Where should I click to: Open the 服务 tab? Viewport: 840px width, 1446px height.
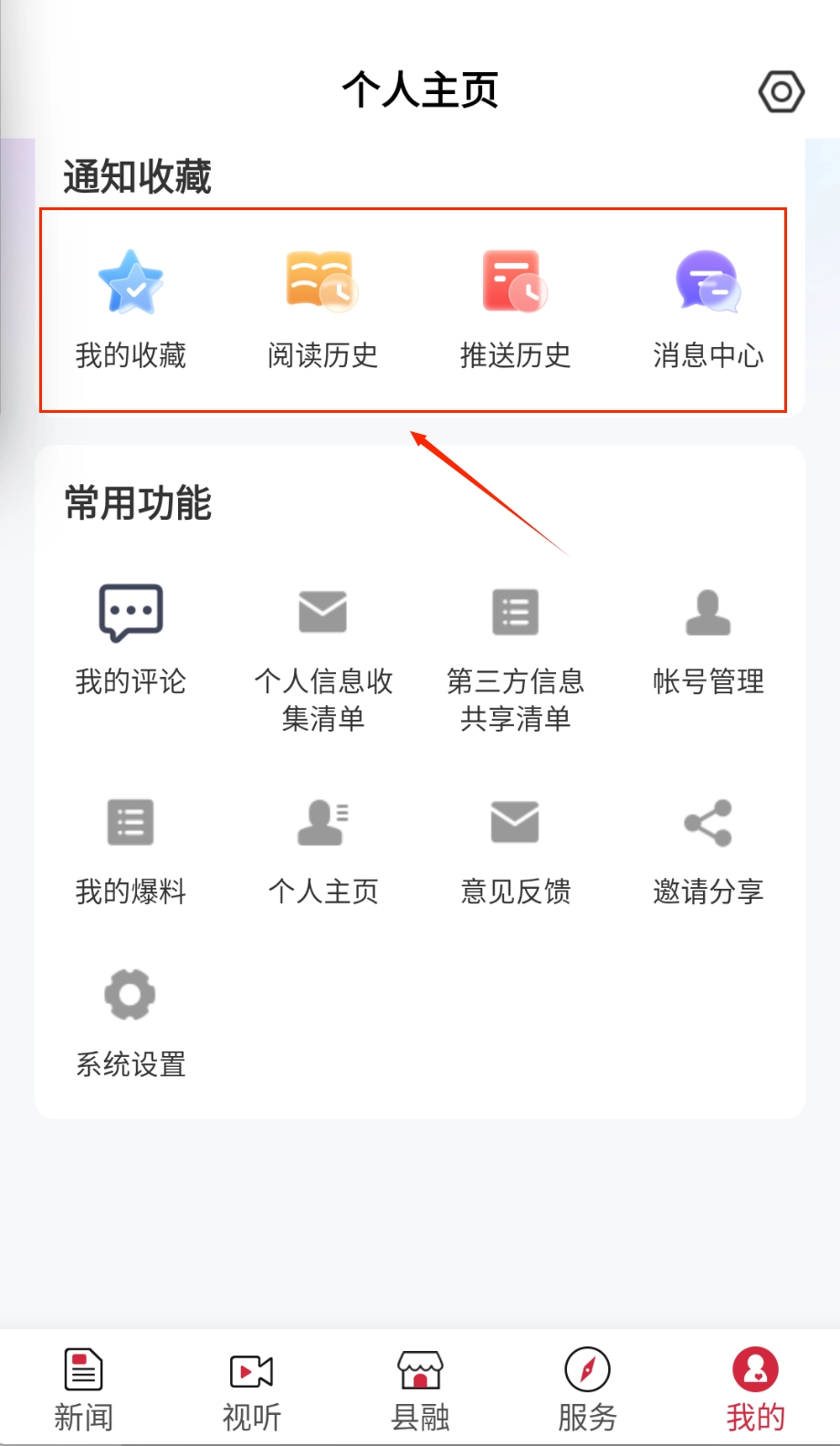click(x=587, y=1388)
